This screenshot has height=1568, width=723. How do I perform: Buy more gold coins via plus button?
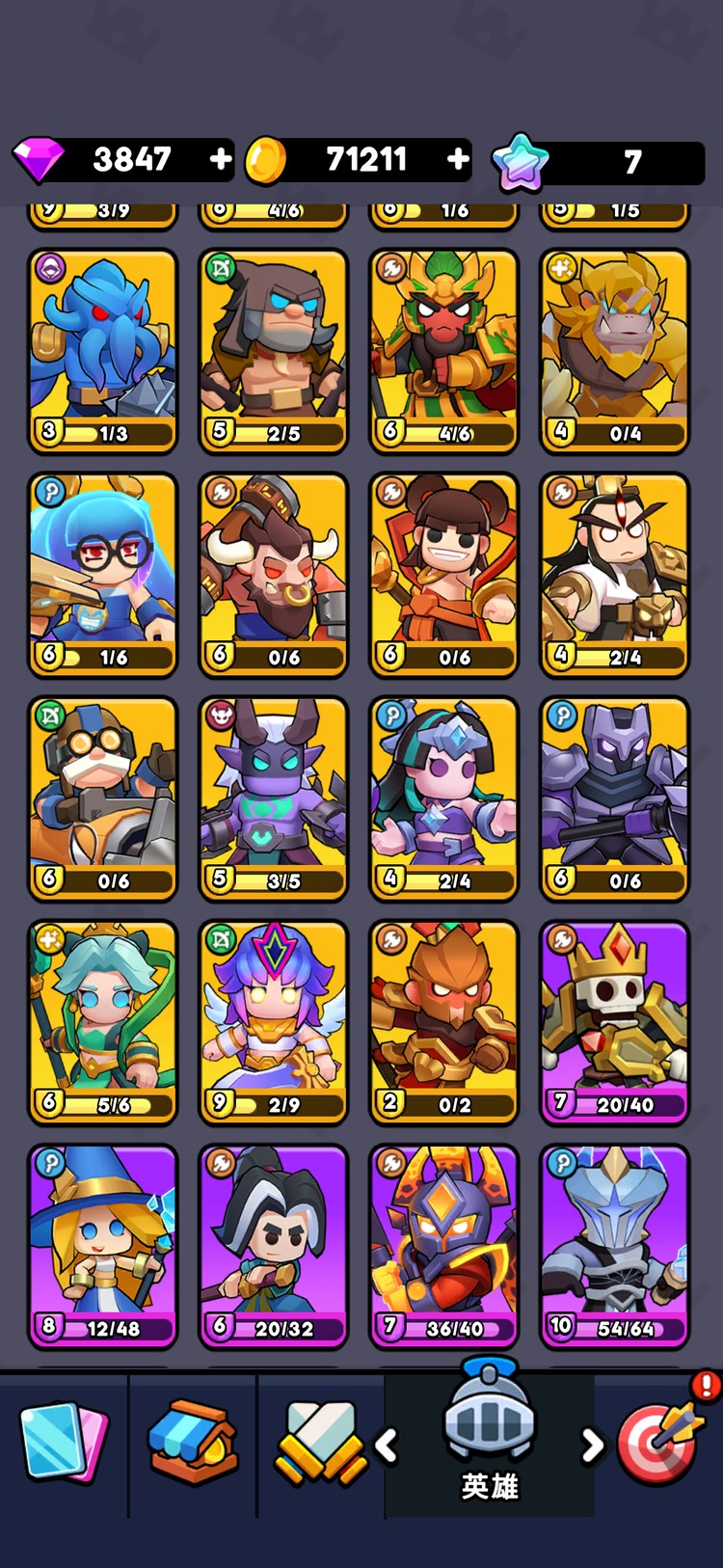[x=459, y=159]
